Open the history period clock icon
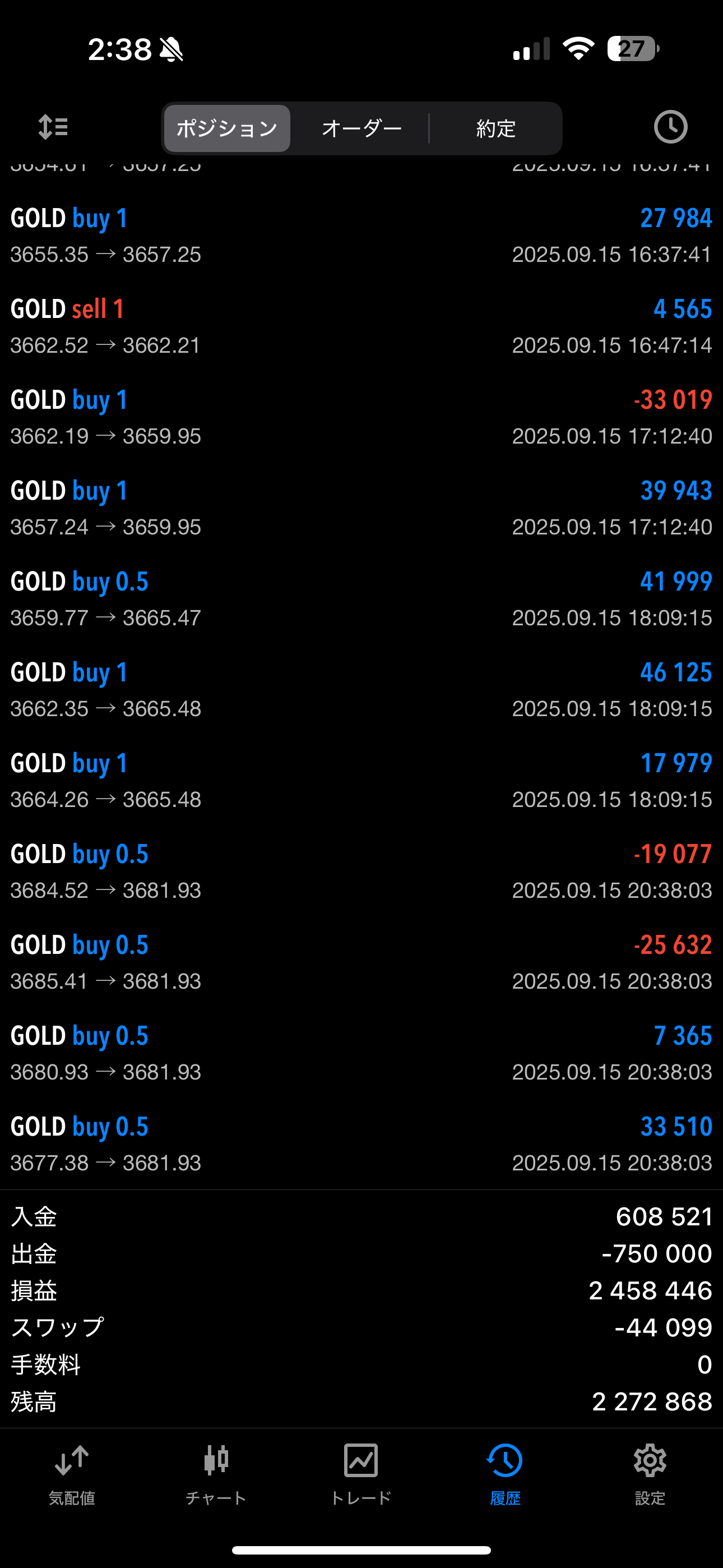Image resolution: width=723 pixels, height=1568 pixels. coord(670,127)
